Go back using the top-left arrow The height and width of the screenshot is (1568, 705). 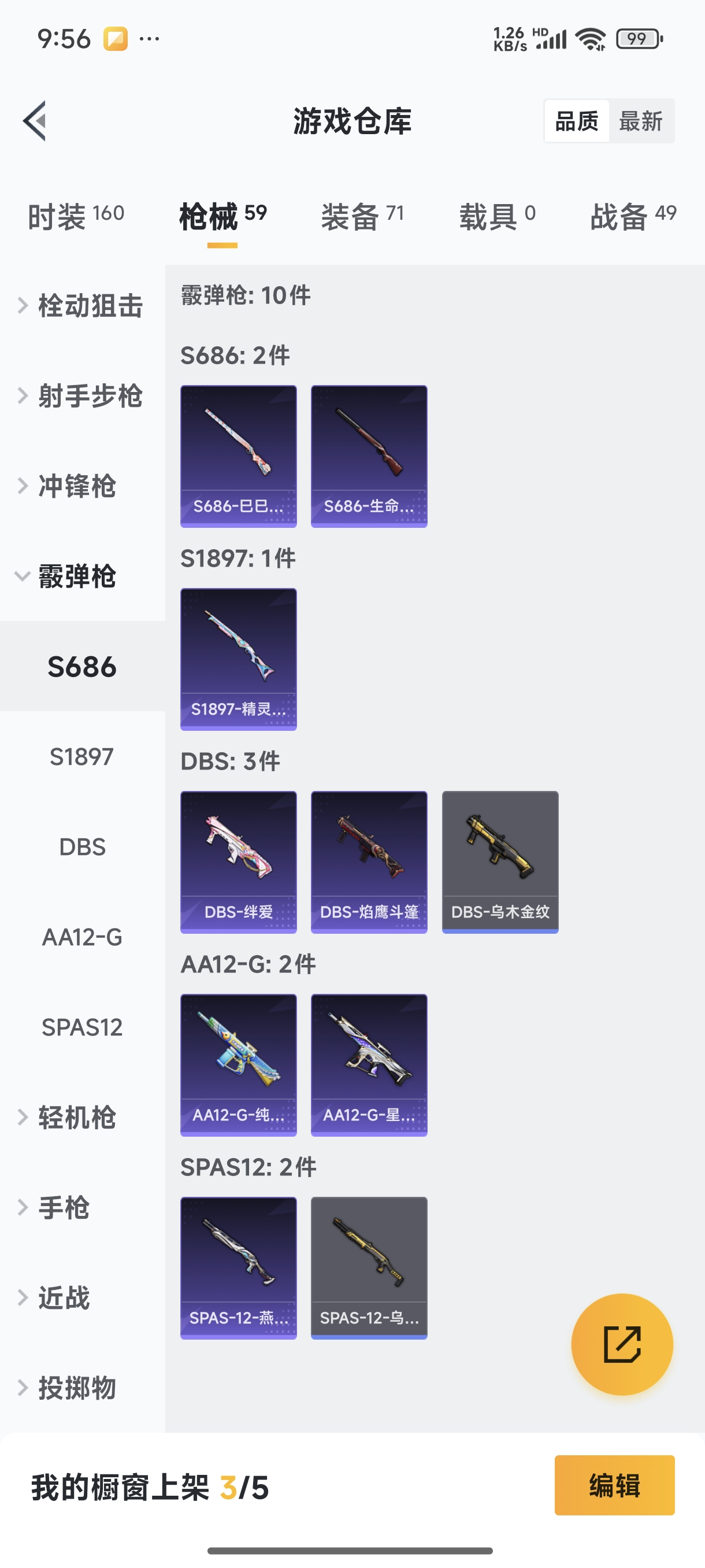tap(35, 120)
